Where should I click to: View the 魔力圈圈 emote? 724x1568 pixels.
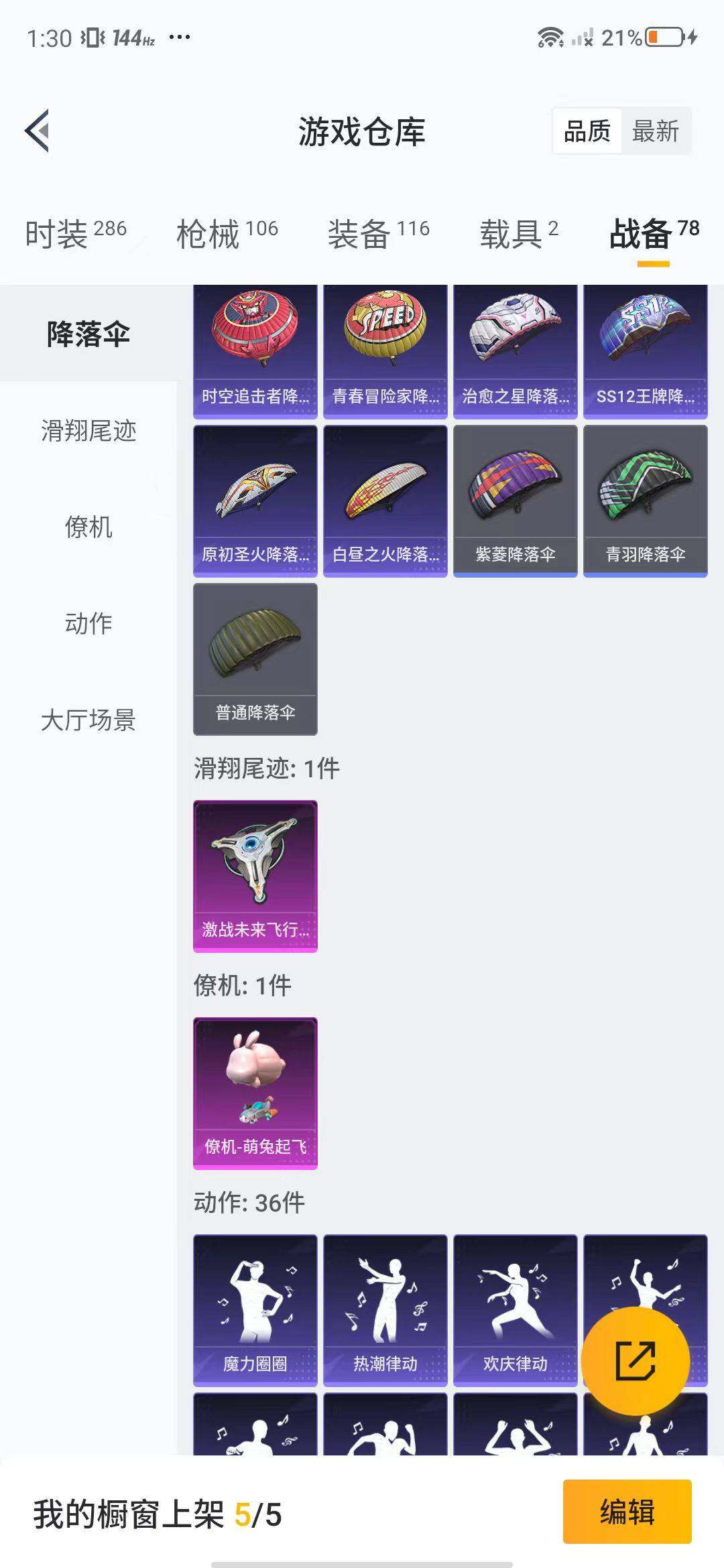[x=255, y=1310]
